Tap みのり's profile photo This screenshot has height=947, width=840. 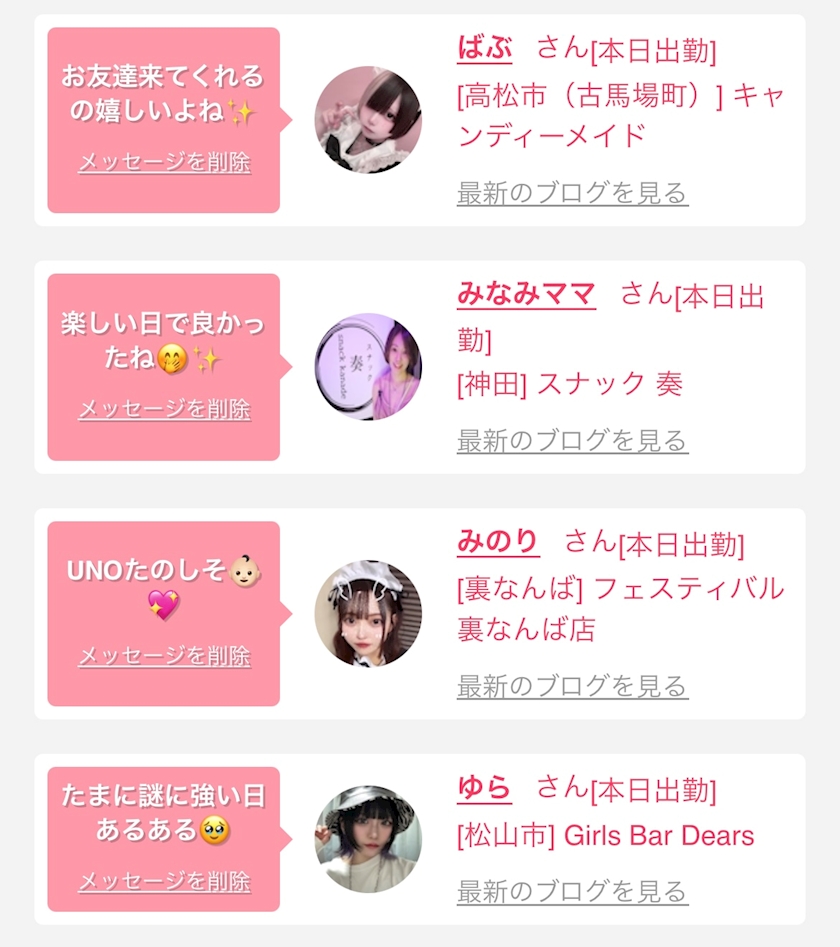[x=368, y=613]
